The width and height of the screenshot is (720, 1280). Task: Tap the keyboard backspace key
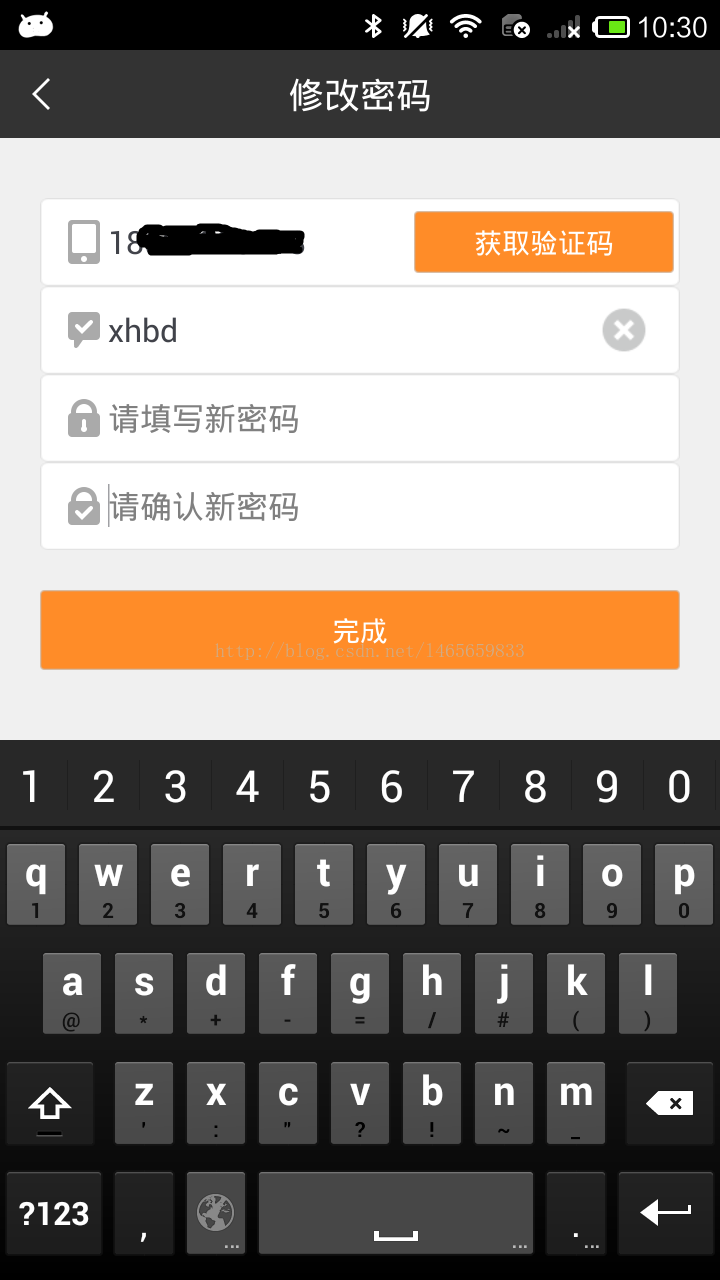point(670,1103)
